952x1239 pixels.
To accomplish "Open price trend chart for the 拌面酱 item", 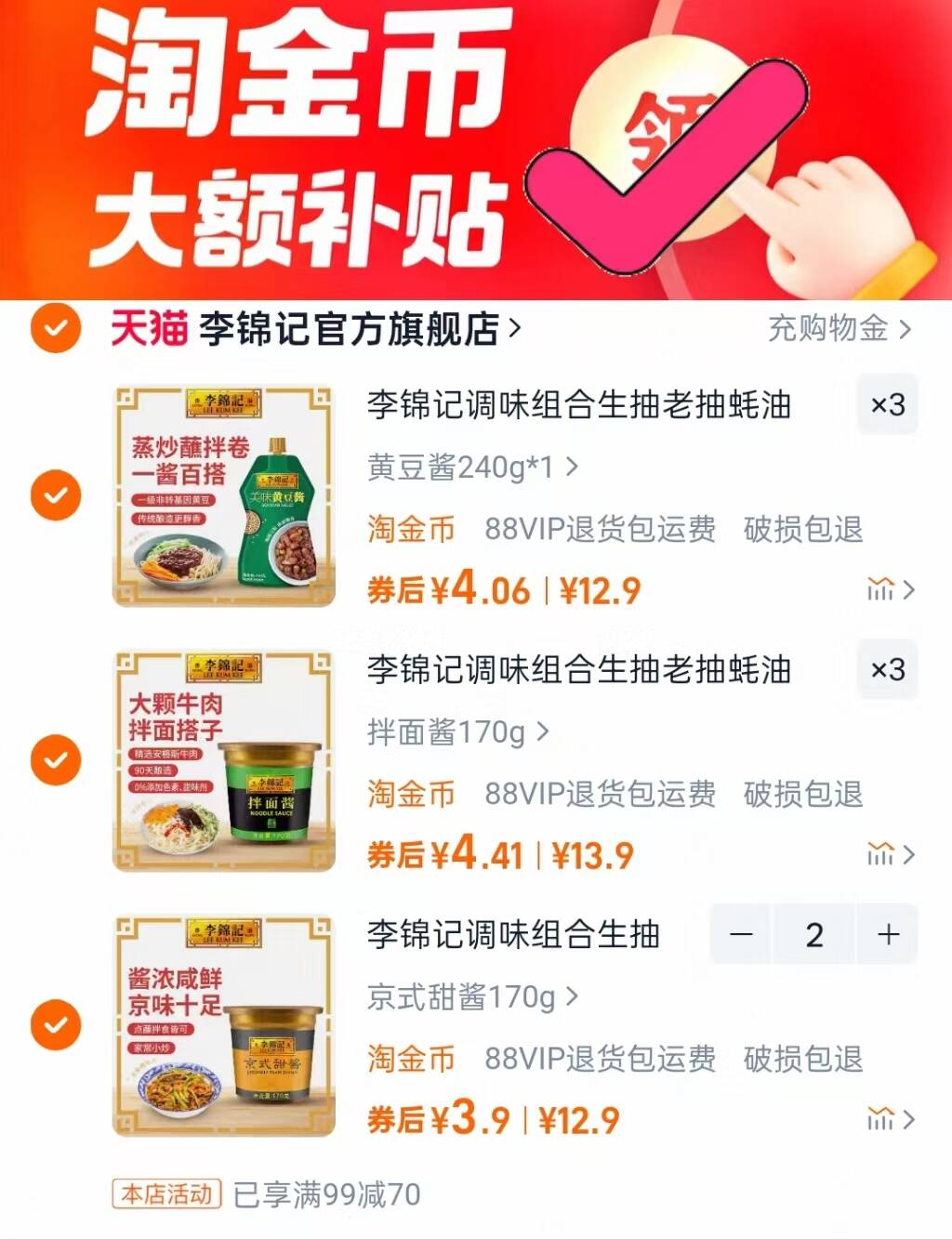I will point(879,853).
